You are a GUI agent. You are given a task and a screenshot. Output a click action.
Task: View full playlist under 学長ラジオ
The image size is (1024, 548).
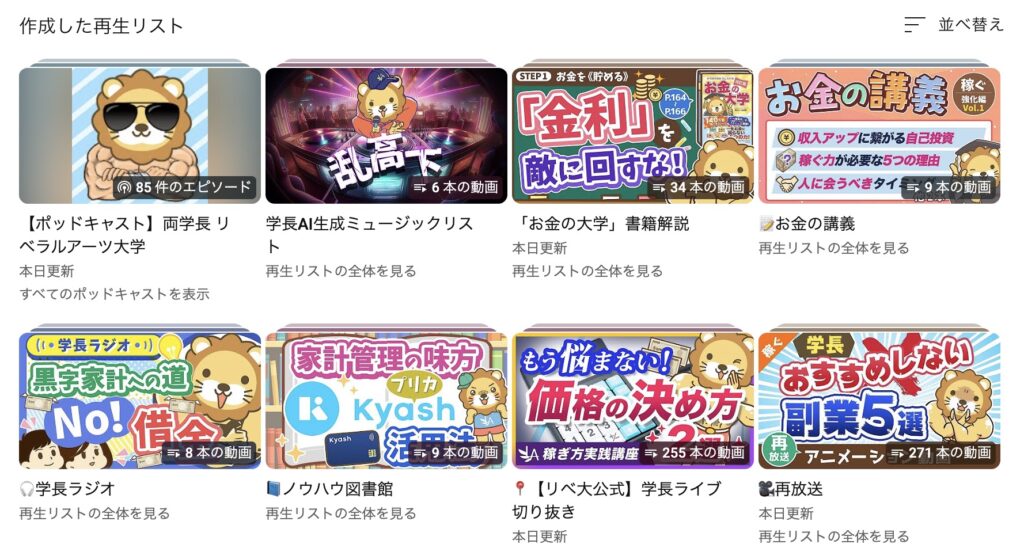pos(94,513)
